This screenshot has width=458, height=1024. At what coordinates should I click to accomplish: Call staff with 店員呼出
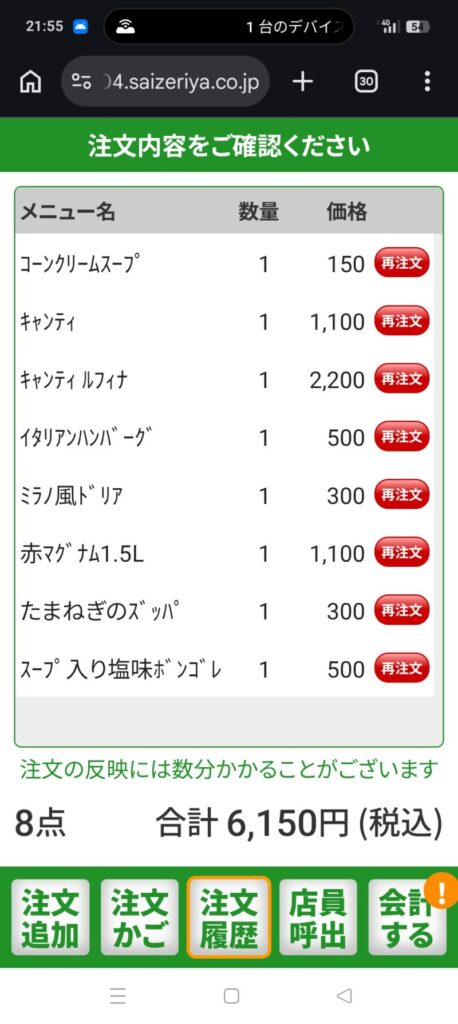pyautogui.click(x=318, y=918)
